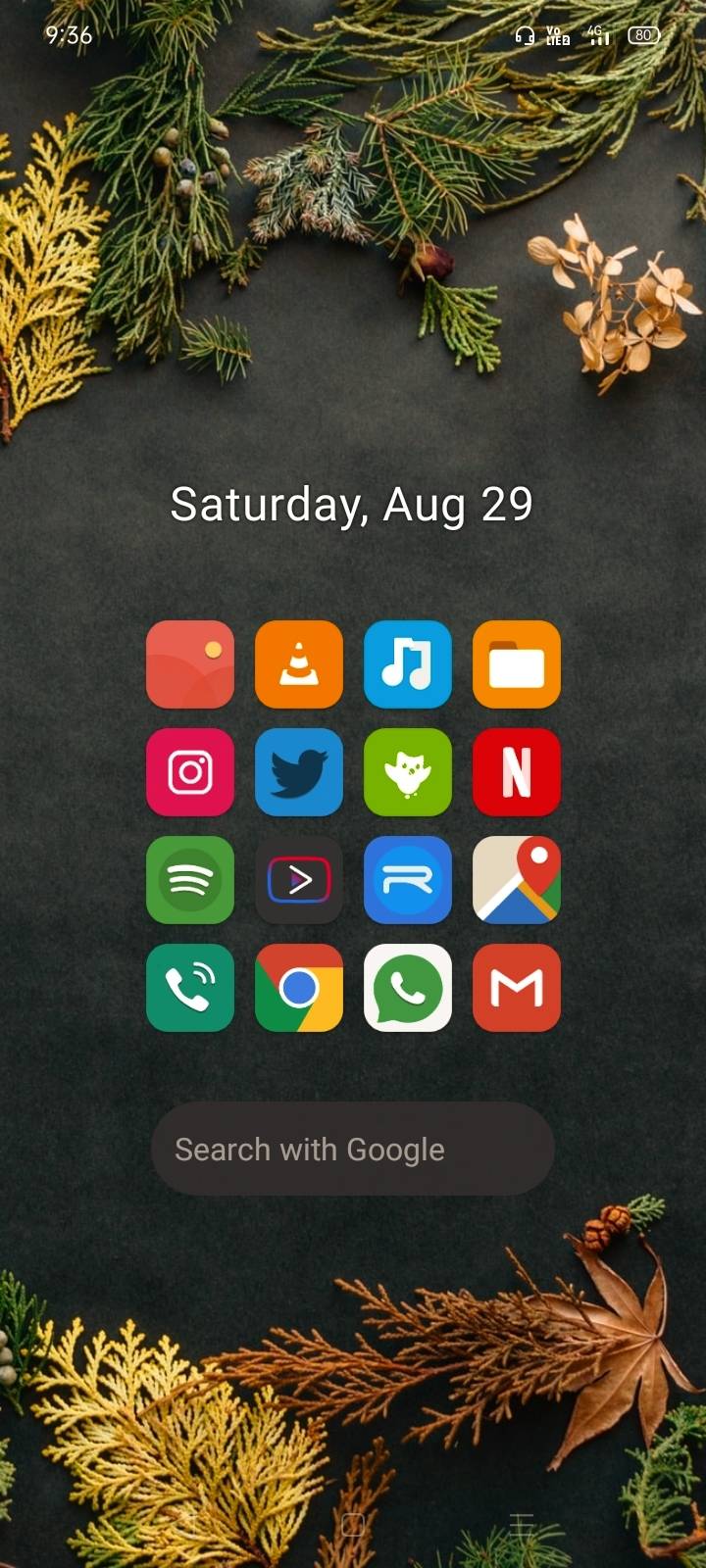Viewport: 706px width, 1568px height.
Task: Tap the clock showing 9:36
Action: point(67,35)
